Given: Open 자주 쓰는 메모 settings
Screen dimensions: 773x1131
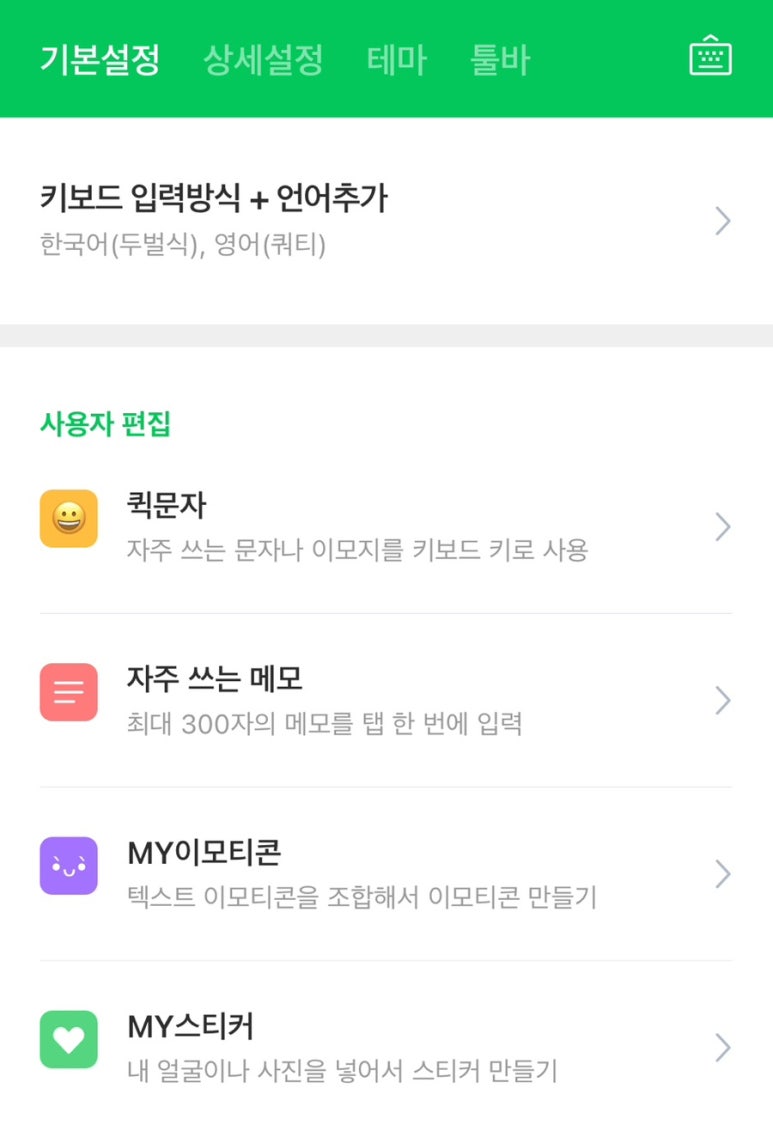Looking at the screenshot, I should coord(386,700).
